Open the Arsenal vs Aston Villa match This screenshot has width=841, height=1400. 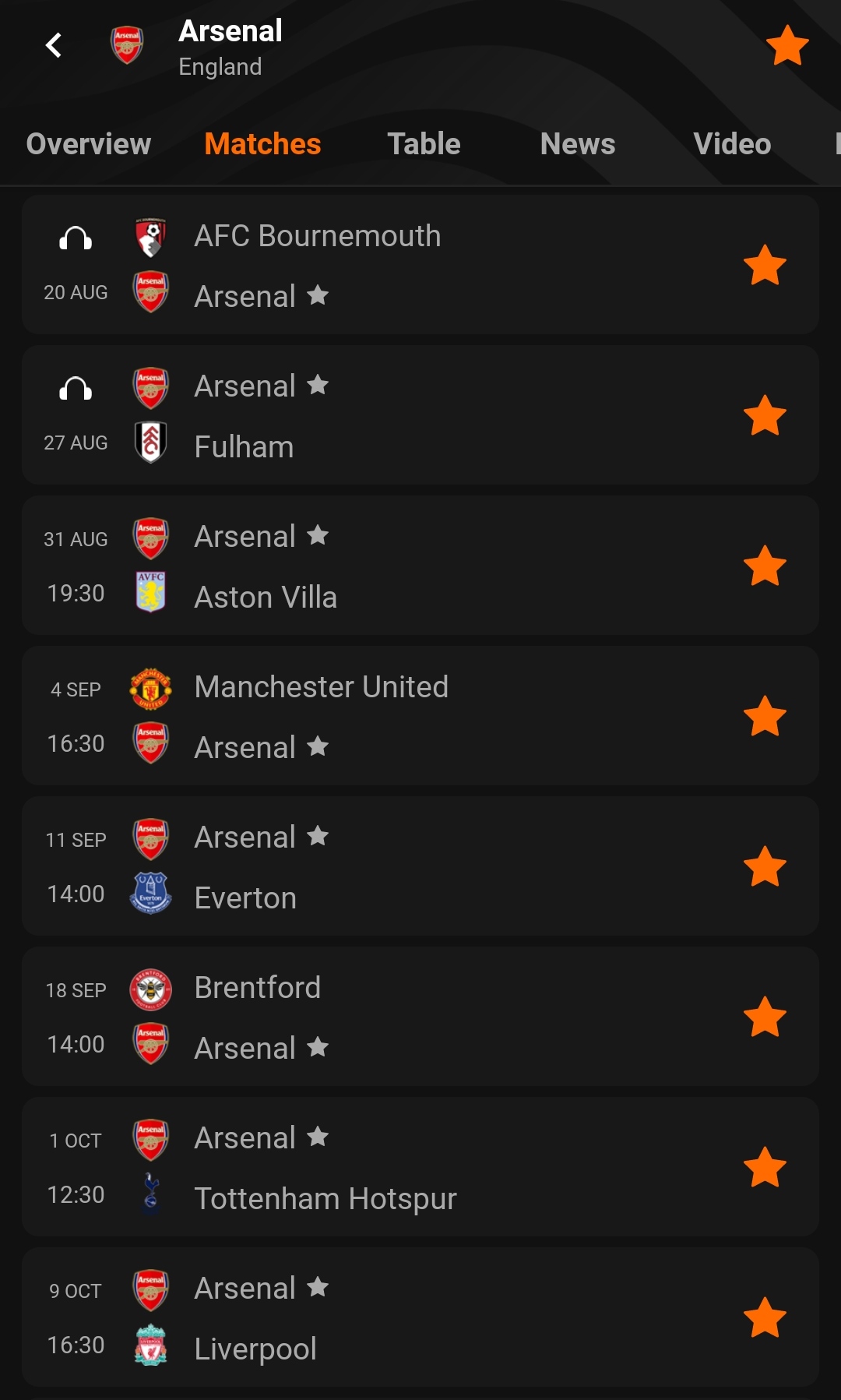[x=420, y=566]
